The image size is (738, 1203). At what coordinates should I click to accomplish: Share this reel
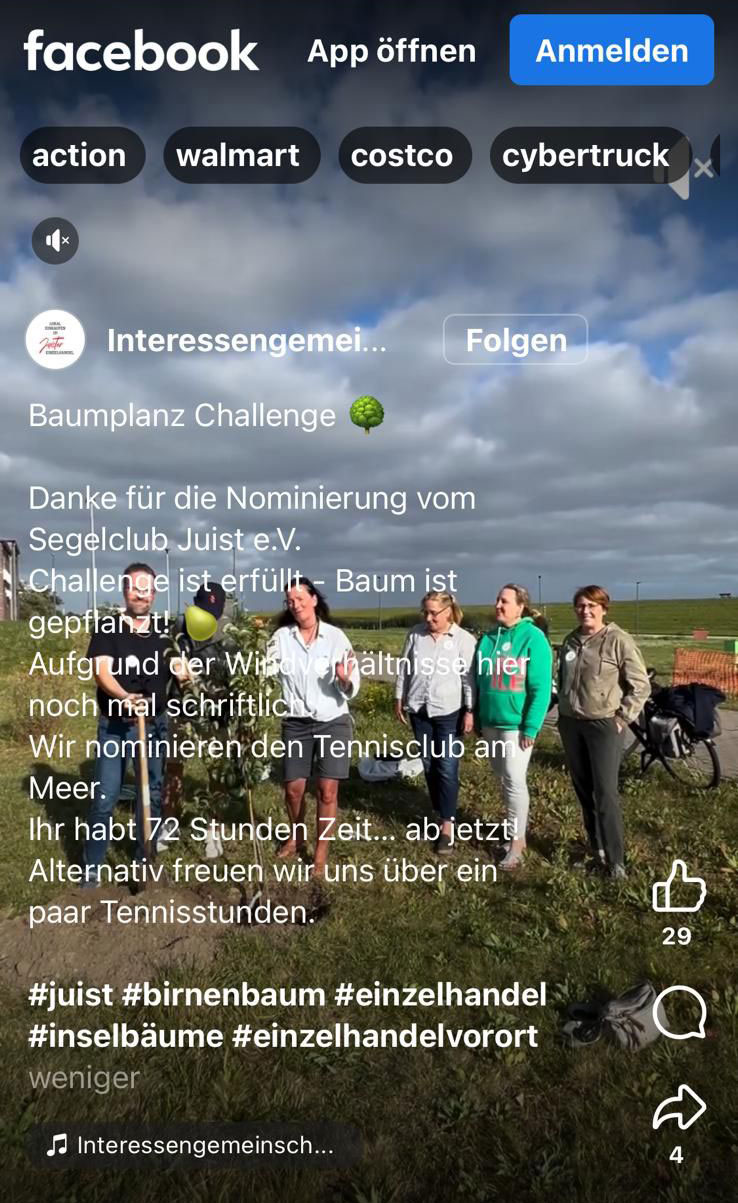click(679, 1107)
